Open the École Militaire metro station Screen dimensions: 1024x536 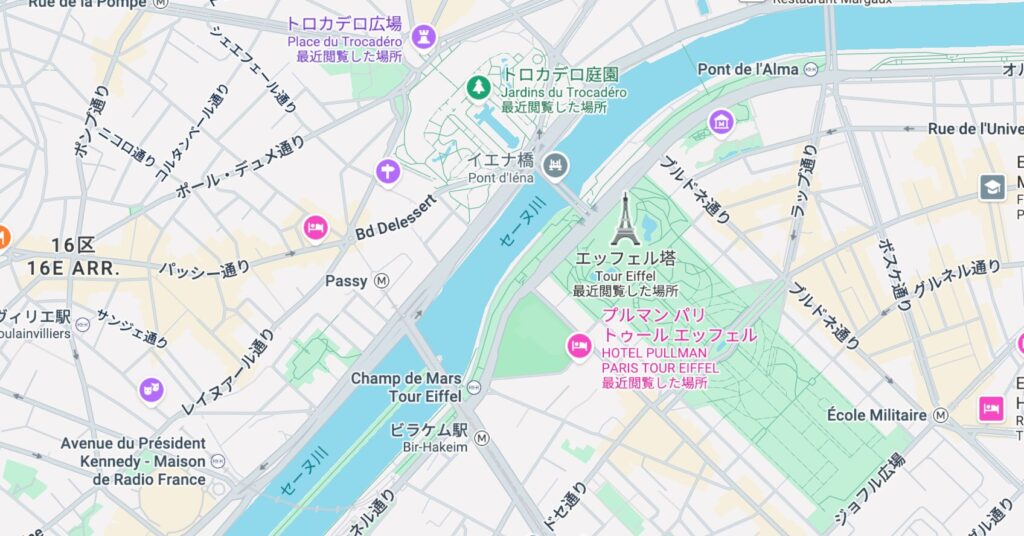click(940, 415)
